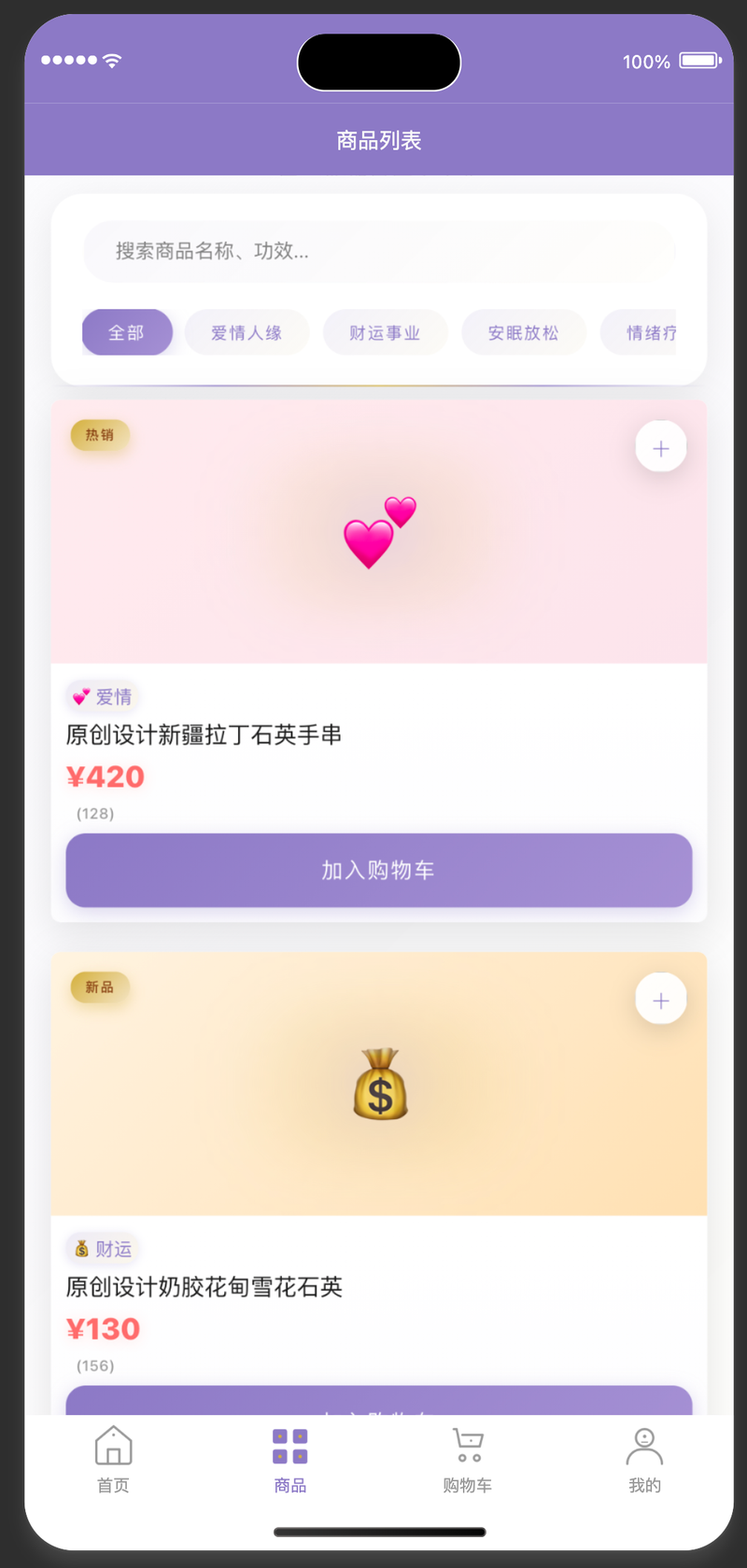Filter products by 爱情人缘
This screenshot has width=747, height=1568.
247,332
